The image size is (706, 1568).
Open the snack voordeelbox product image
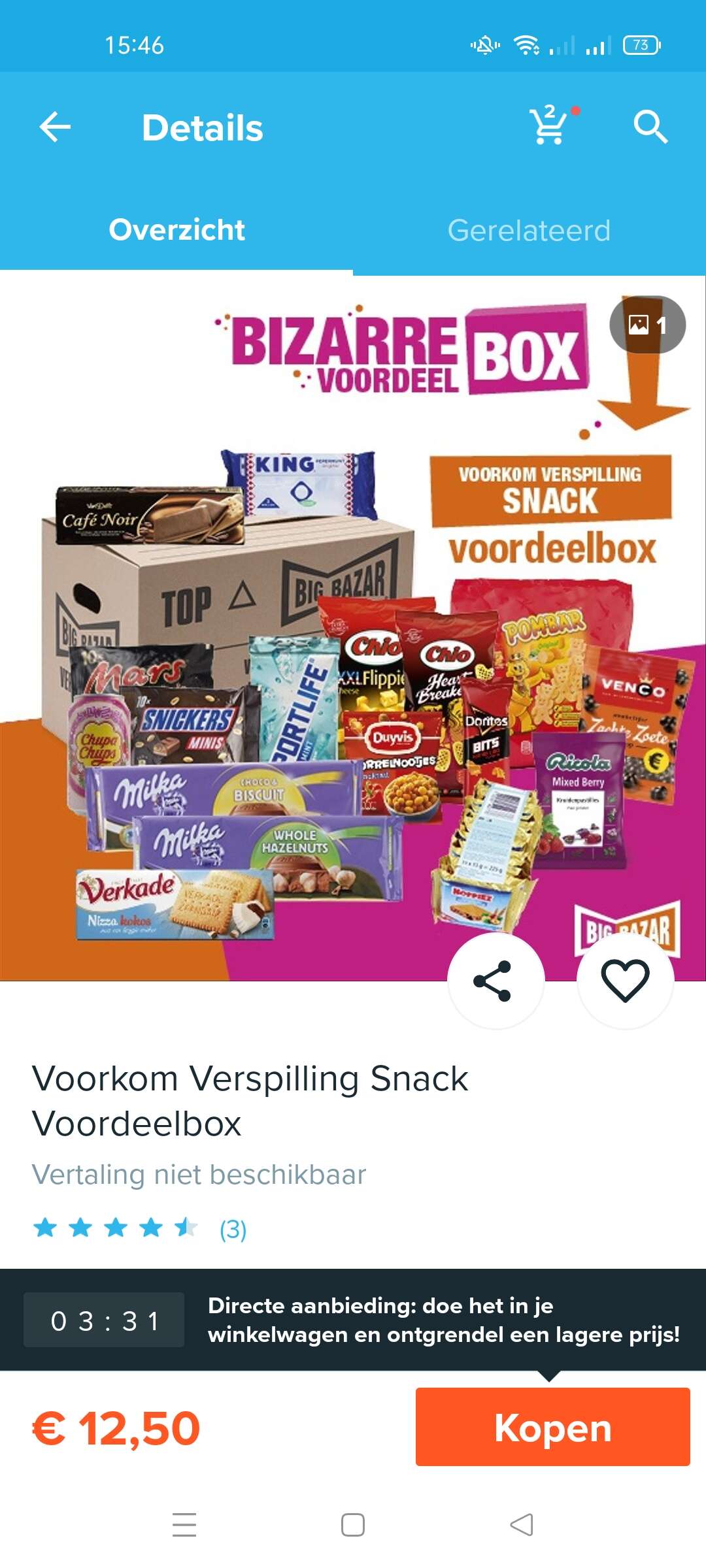coord(353,629)
